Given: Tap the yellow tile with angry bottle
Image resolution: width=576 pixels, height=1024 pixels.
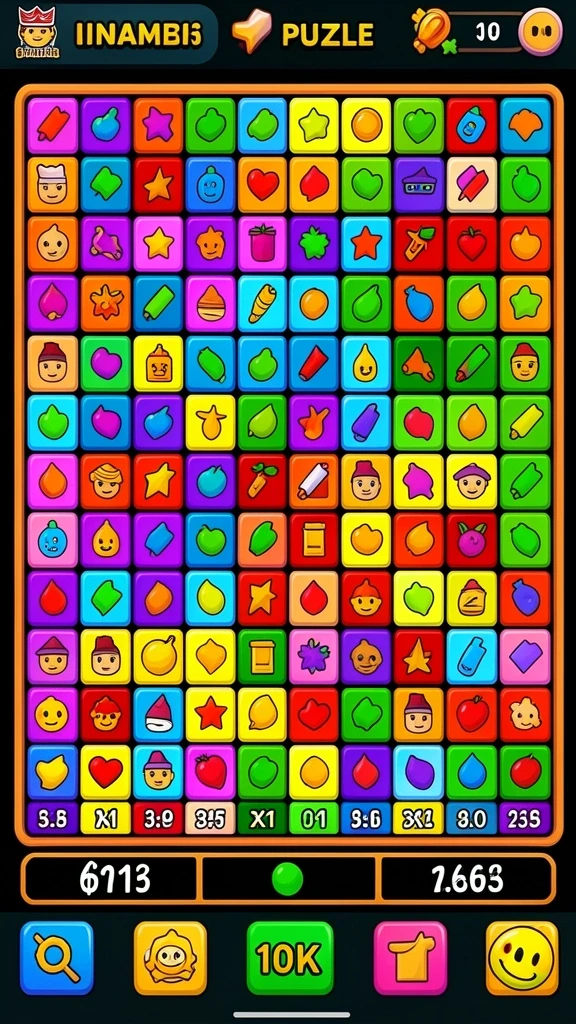Looking at the screenshot, I should pyautogui.click(x=158, y=362).
